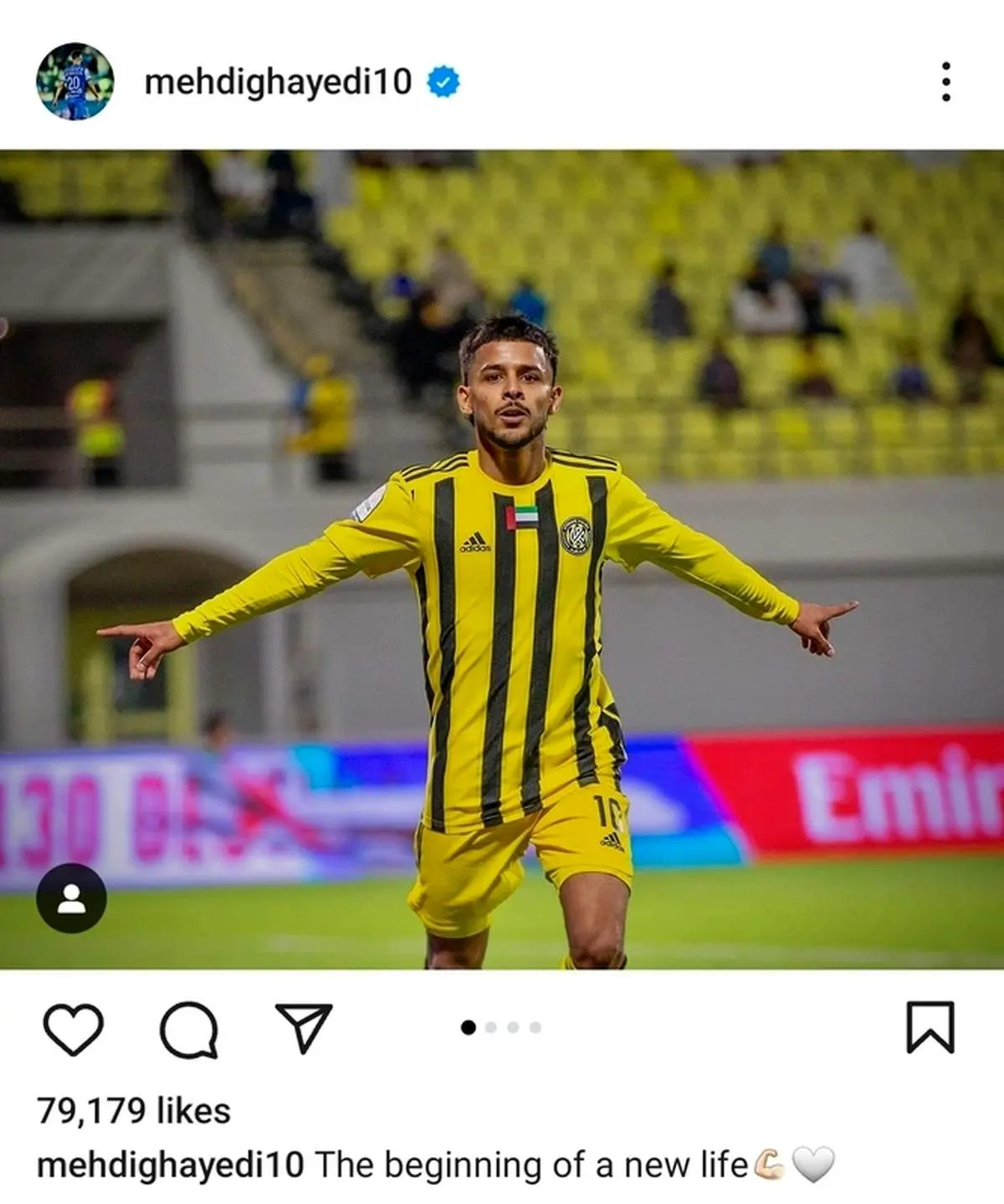Open comments via the speech bubble icon
This screenshot has height=1204, width=1004.
tap(188, 1032)
